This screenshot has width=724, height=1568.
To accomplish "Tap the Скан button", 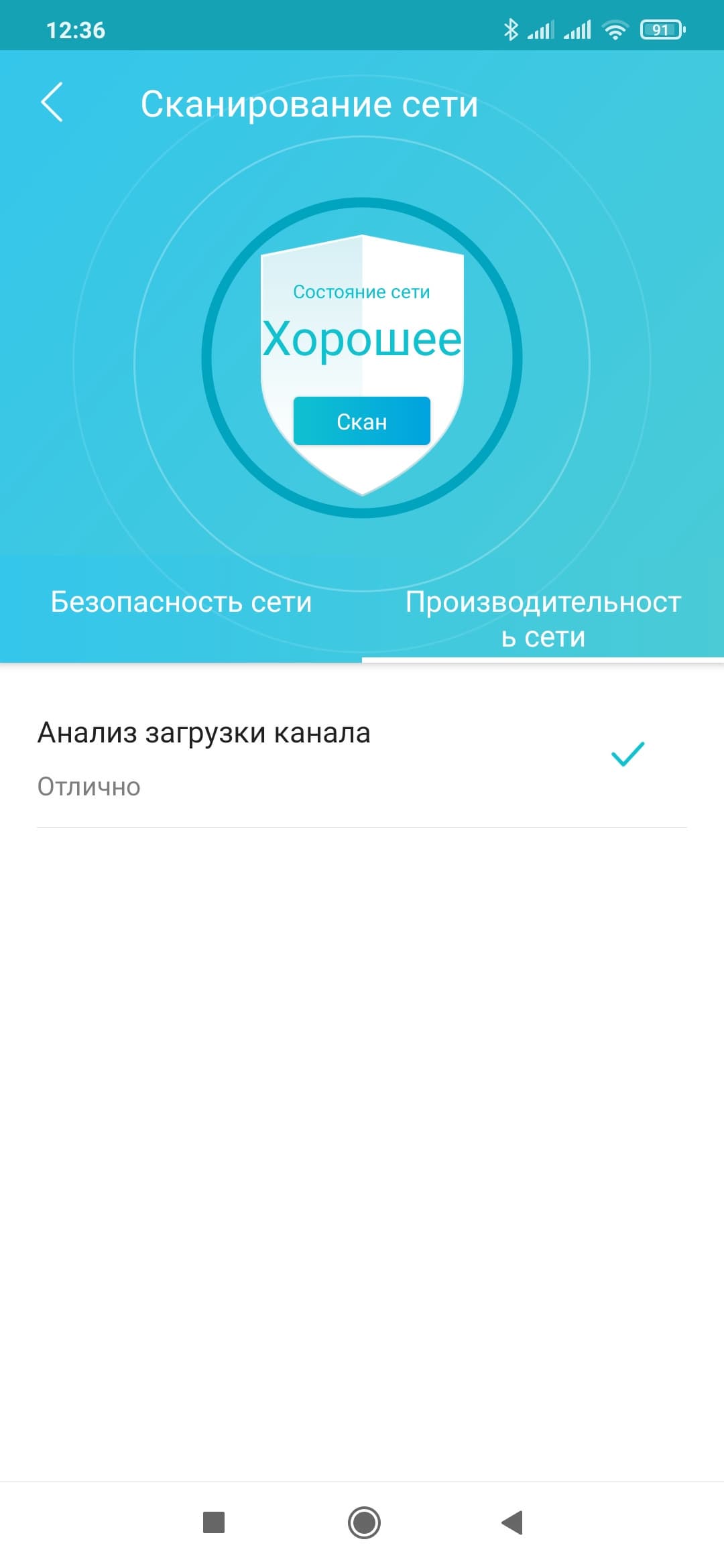I will (x=361, y=421).
